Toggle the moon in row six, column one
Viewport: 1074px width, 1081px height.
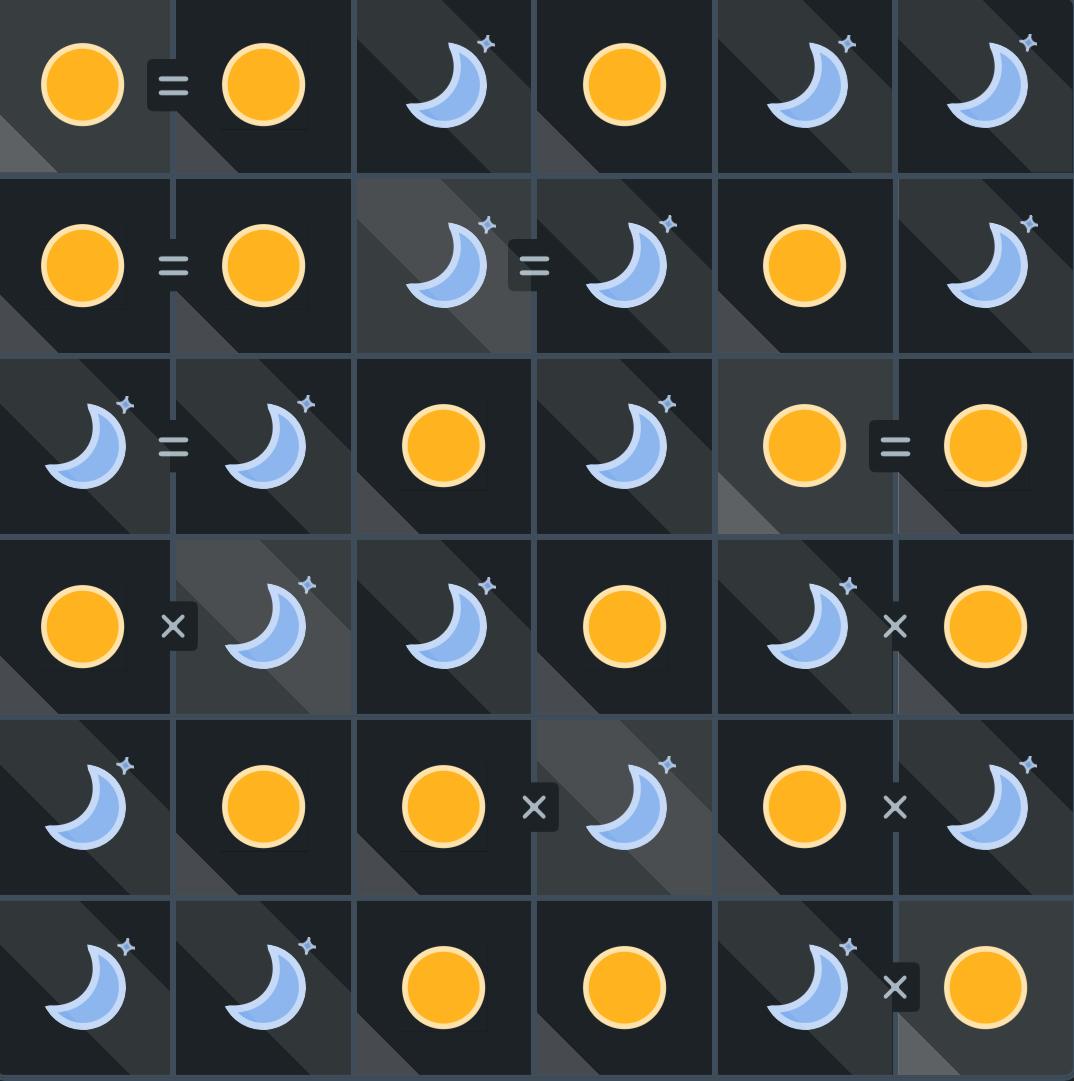tap(84, 987)
